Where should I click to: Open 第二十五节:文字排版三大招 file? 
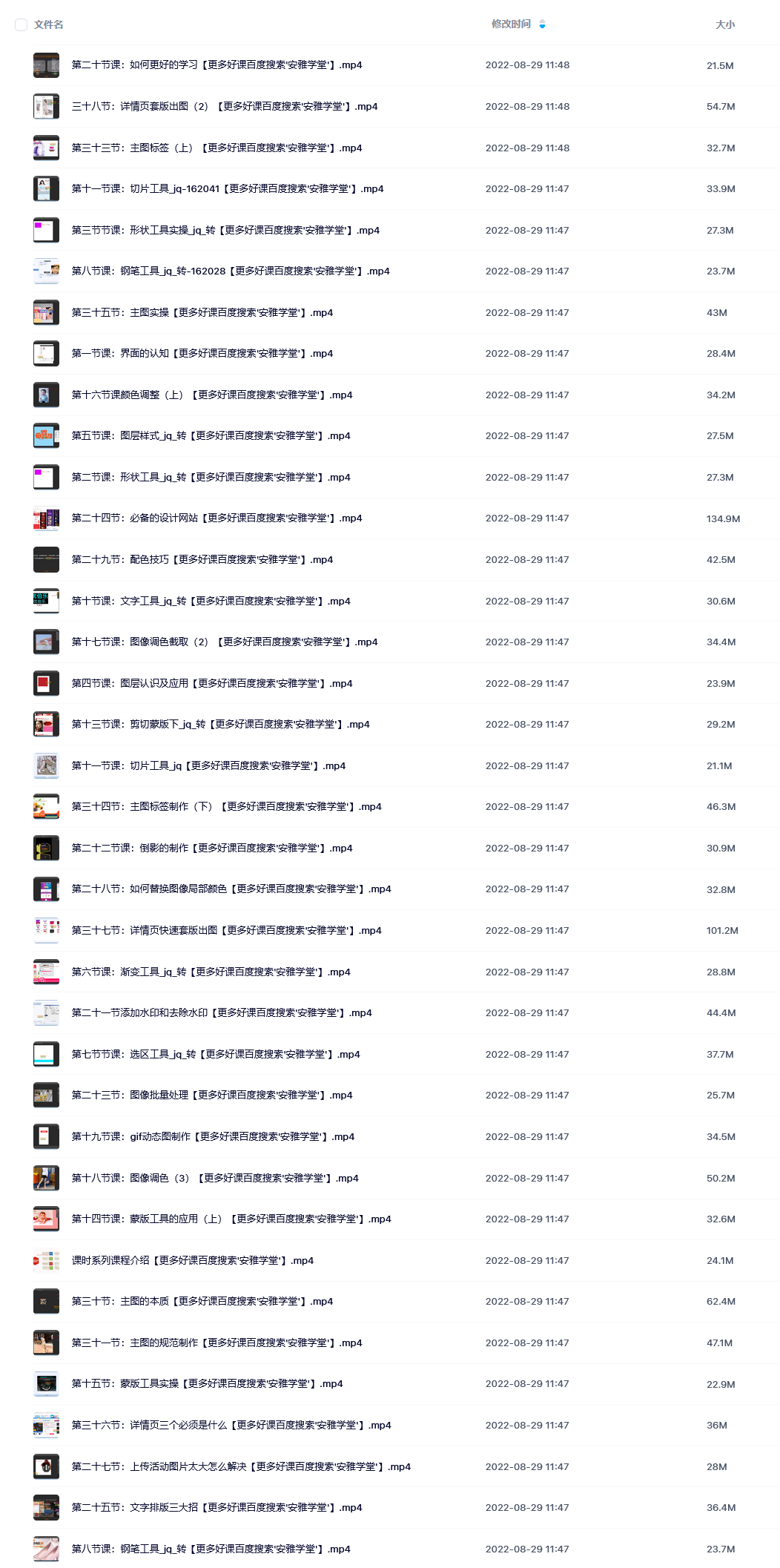217,1508
